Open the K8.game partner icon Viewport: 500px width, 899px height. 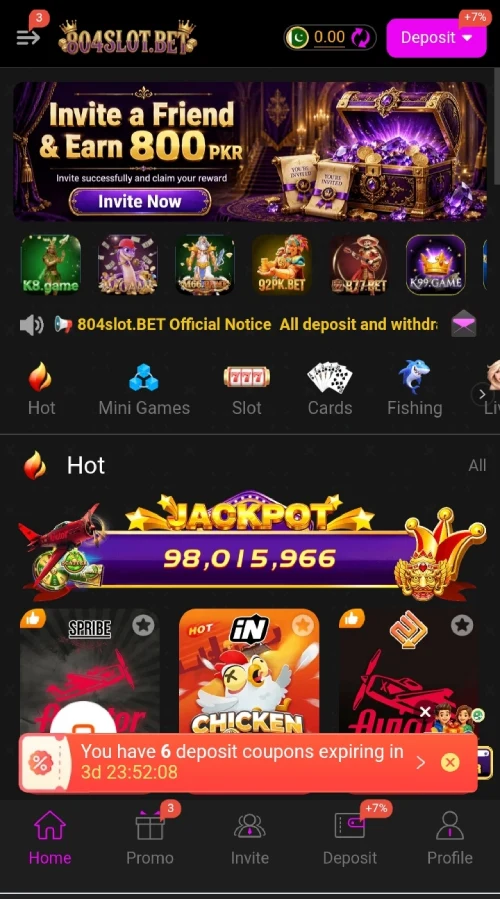pyautogui.click(x=50, y=264)
